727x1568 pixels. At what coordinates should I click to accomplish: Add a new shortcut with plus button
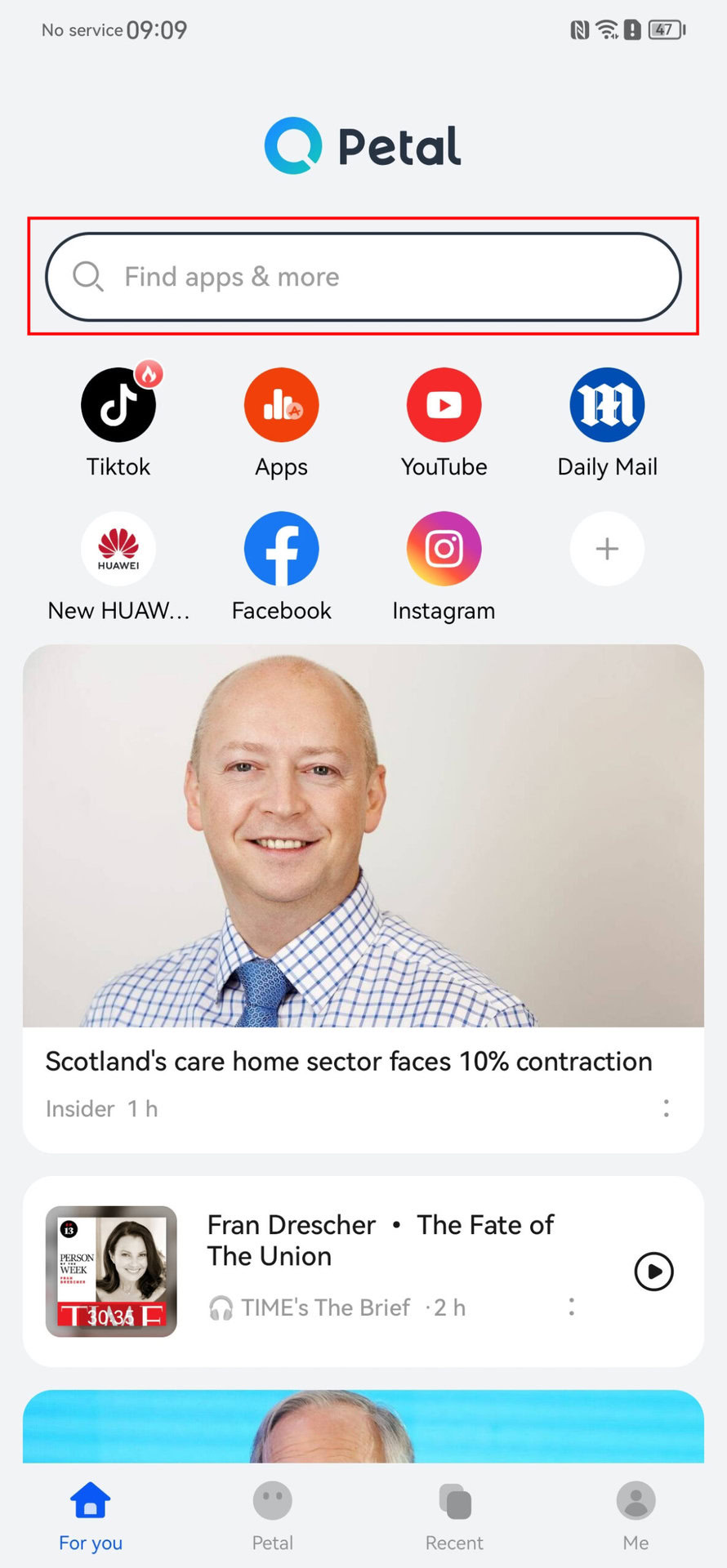coord(607,549)
